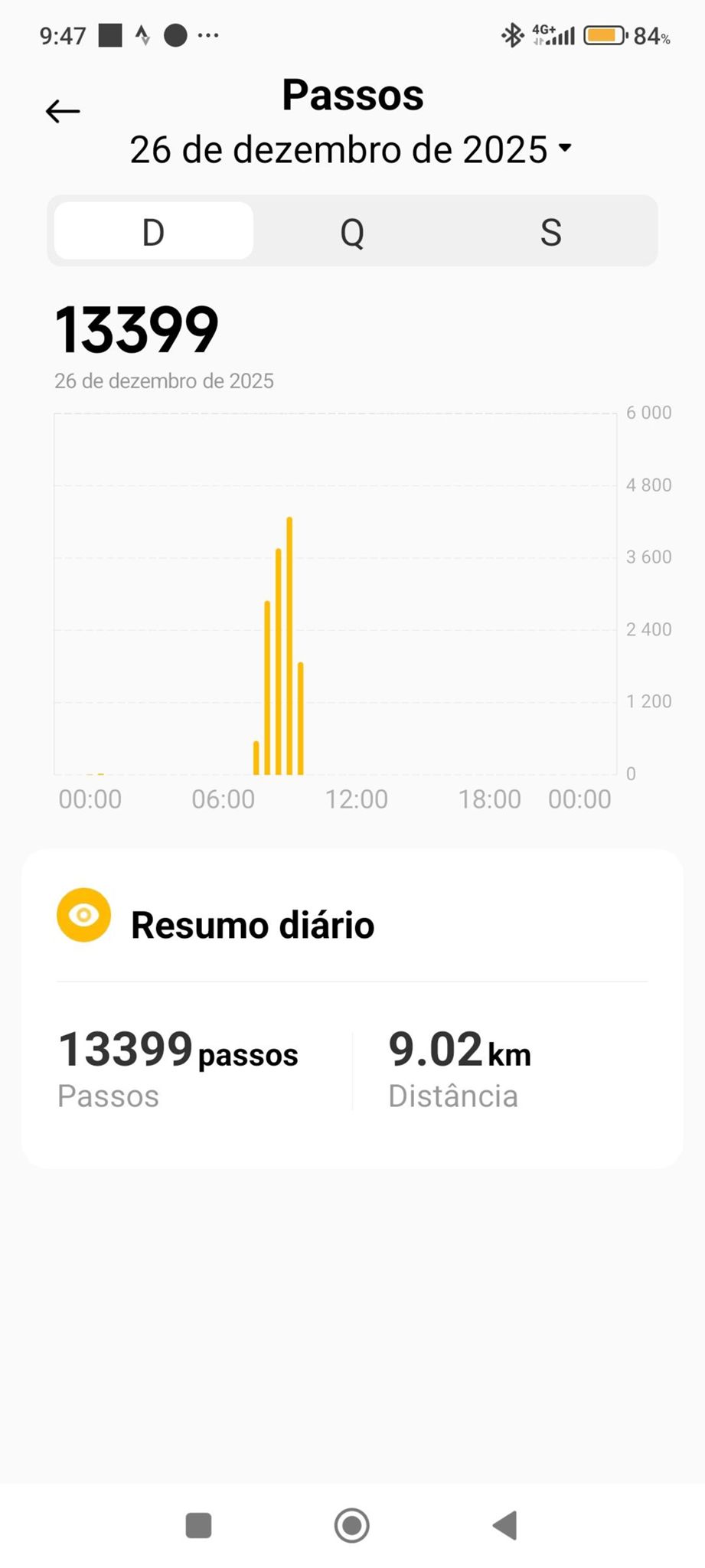Select the D daily view tab
705x1568 pixels.
tap(154, 231)
